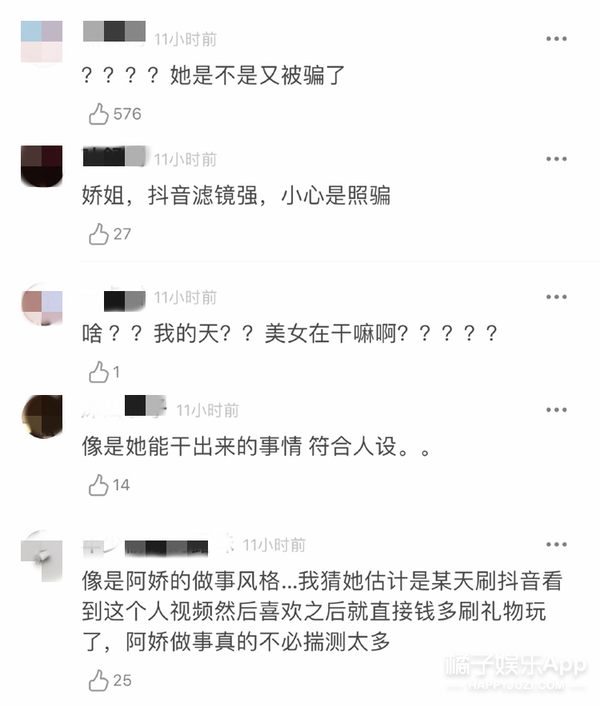This screenshot has height=706, width=600.
Task: Like the 像是阿娇的做事风格 comment
Action: click(x=98, y=681)
